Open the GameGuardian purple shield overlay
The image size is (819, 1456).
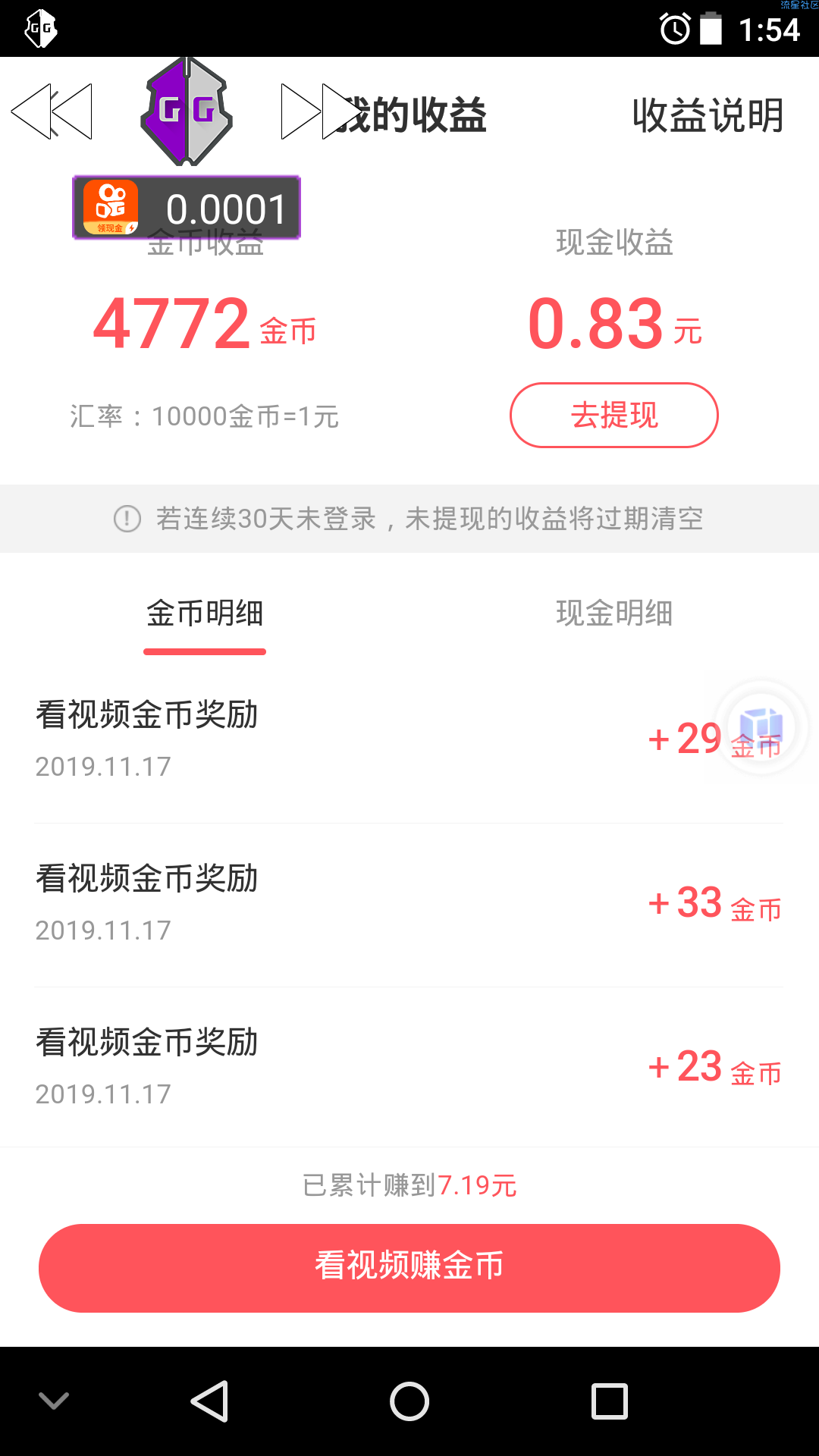click(x=187, y=111)
